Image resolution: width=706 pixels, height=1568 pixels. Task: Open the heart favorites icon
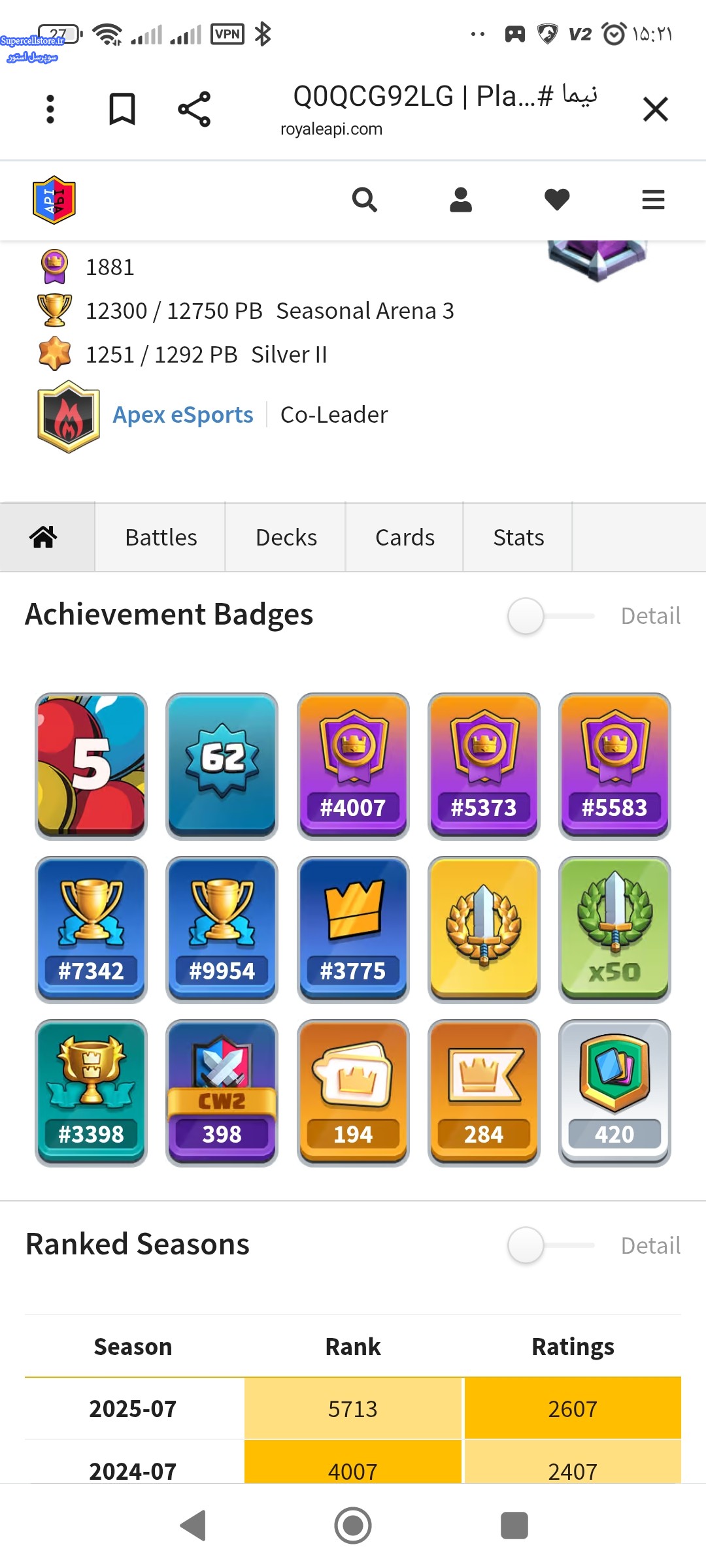tap(557, 200)
